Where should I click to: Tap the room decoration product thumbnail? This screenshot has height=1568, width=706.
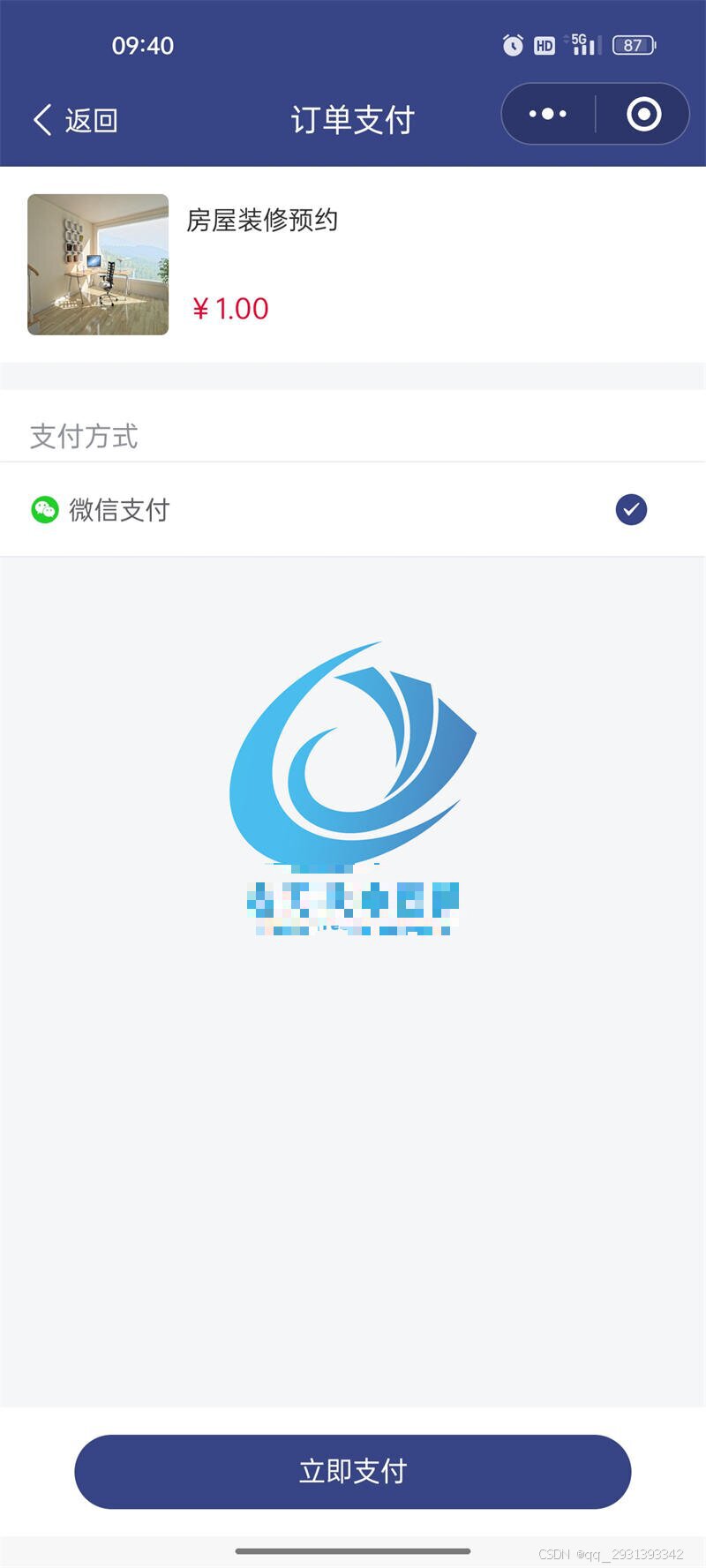point(98,264)
